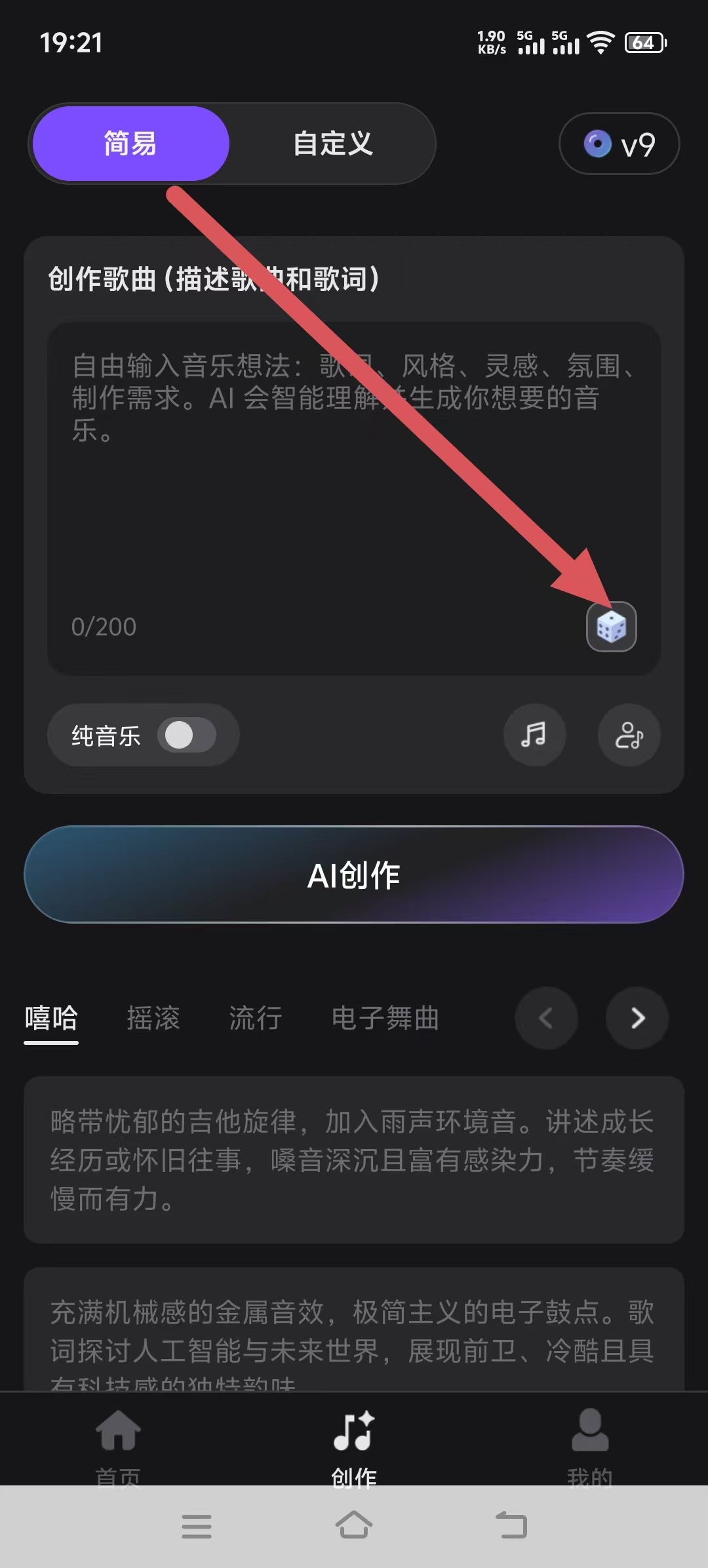Toggle the 纯音乐 switch
This screenshot has height=1568, width=708.
(x=187, y=735)
